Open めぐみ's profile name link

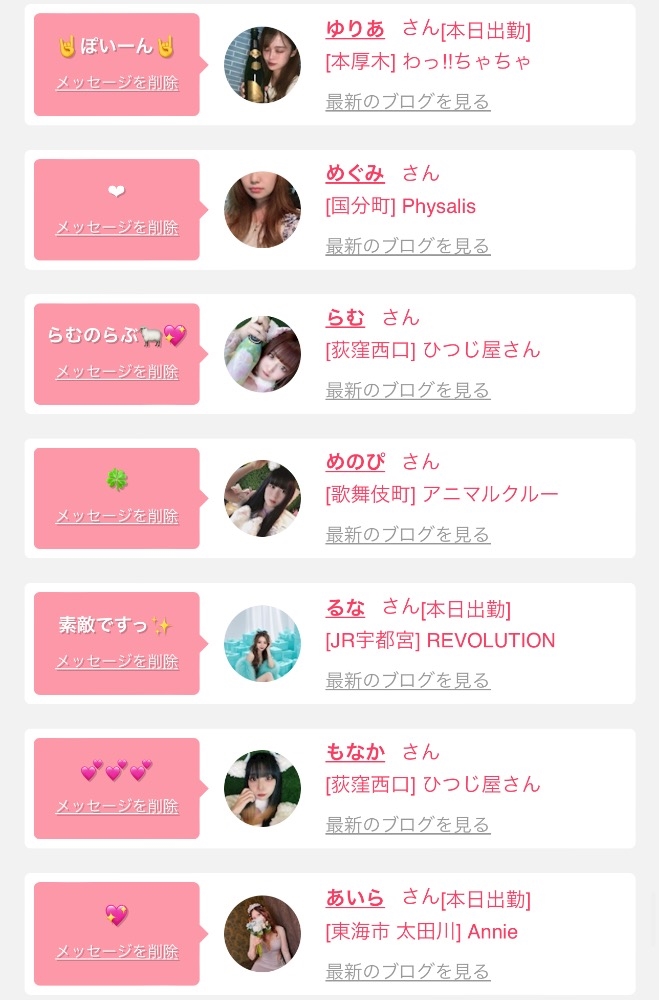tap(355, 173)
